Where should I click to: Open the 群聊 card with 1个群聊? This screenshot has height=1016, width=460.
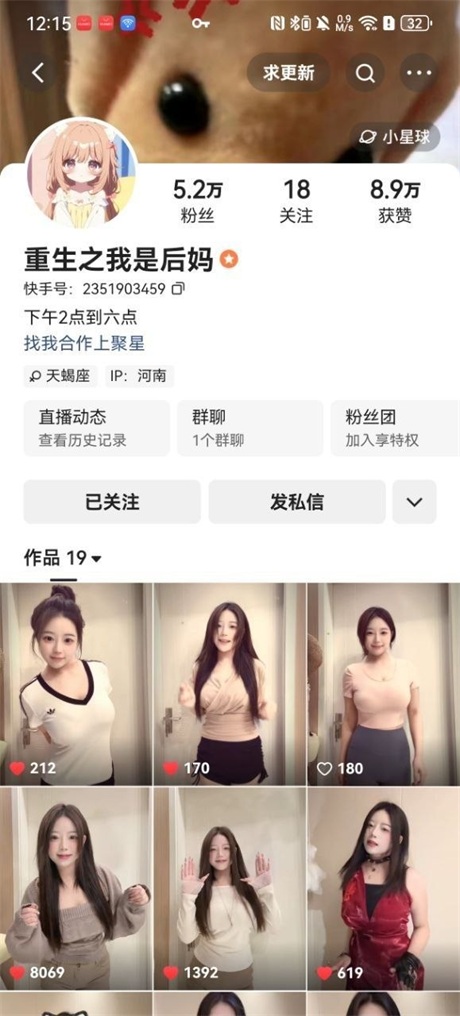[x=250, y=428]
